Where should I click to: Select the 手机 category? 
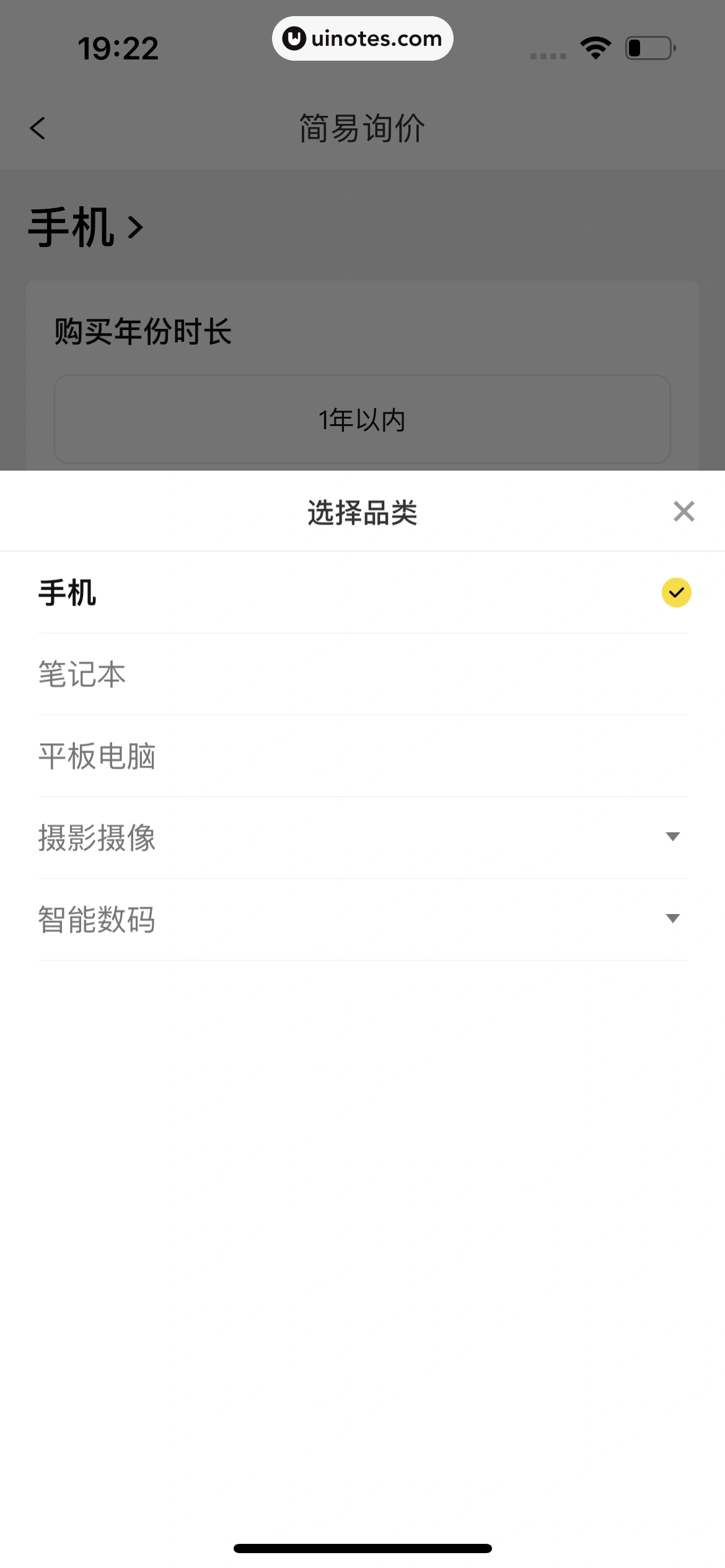click(x=68, y=593)
